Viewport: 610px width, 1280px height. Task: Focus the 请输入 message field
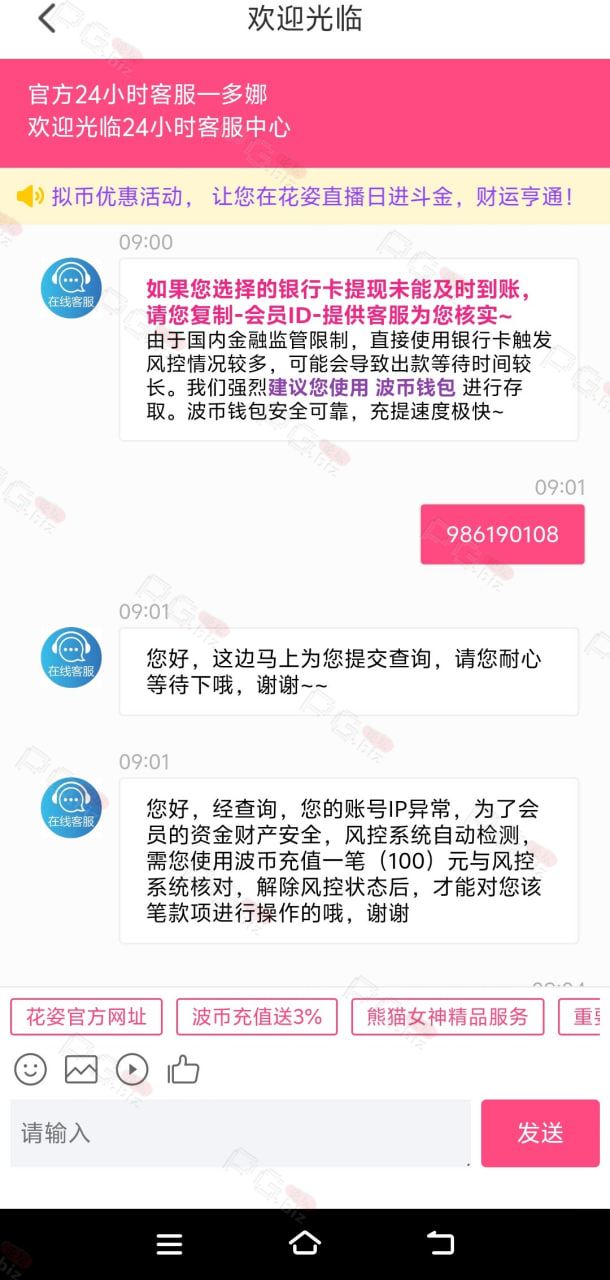tap(240, 1133)
